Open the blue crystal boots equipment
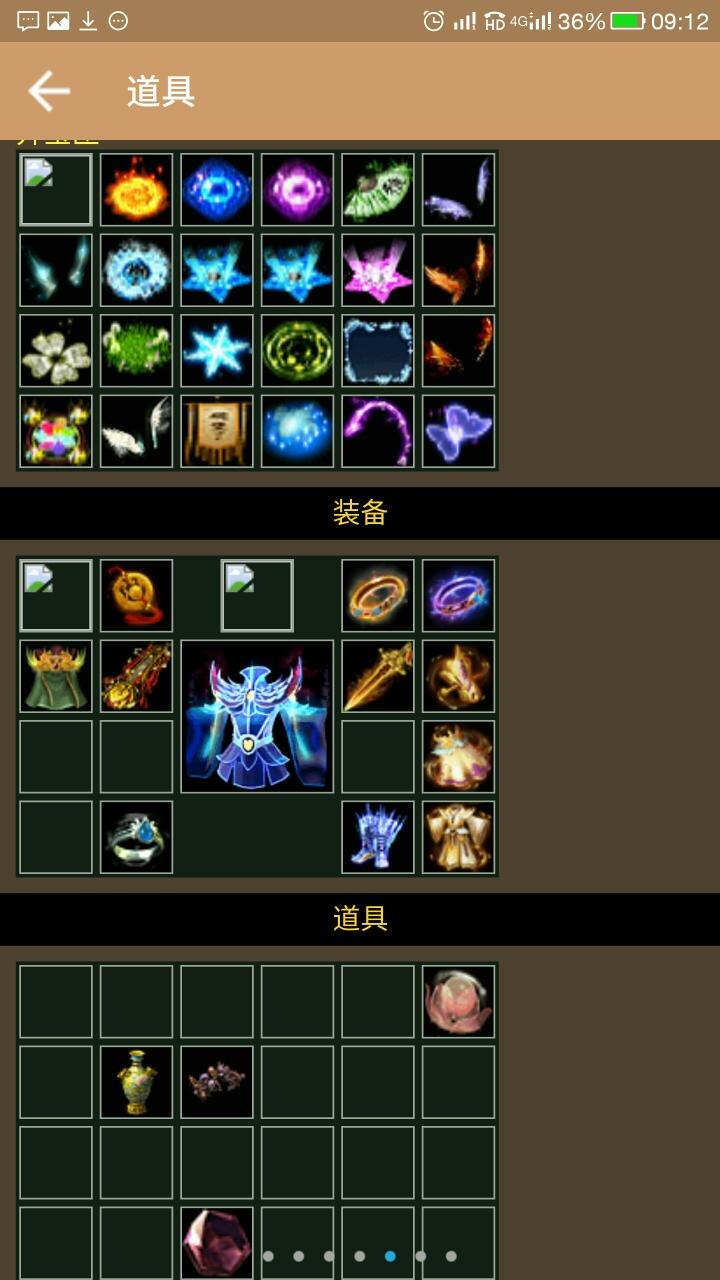The image size is (720, 1280). point(378,837)
